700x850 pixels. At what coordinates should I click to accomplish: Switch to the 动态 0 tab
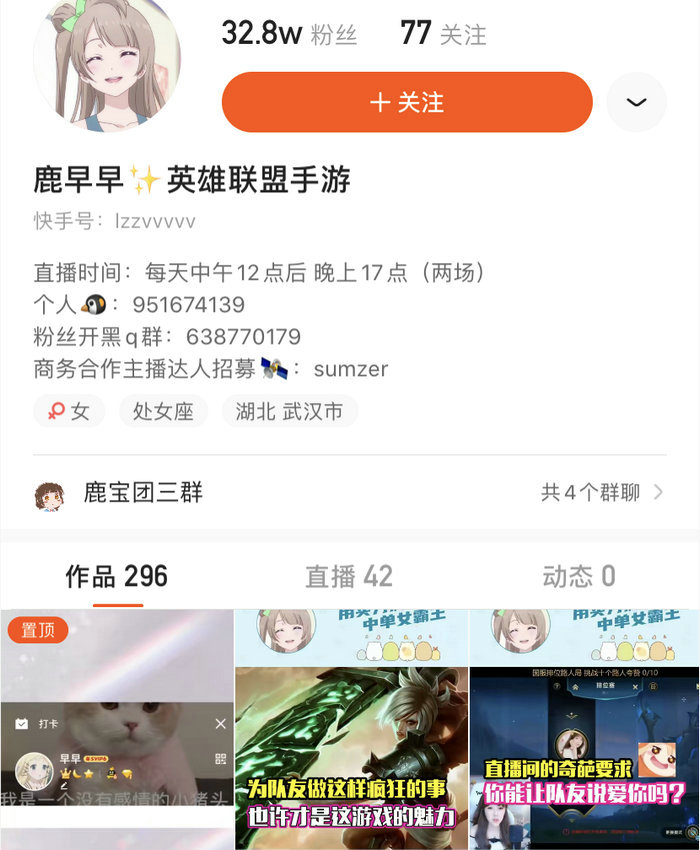579,576
